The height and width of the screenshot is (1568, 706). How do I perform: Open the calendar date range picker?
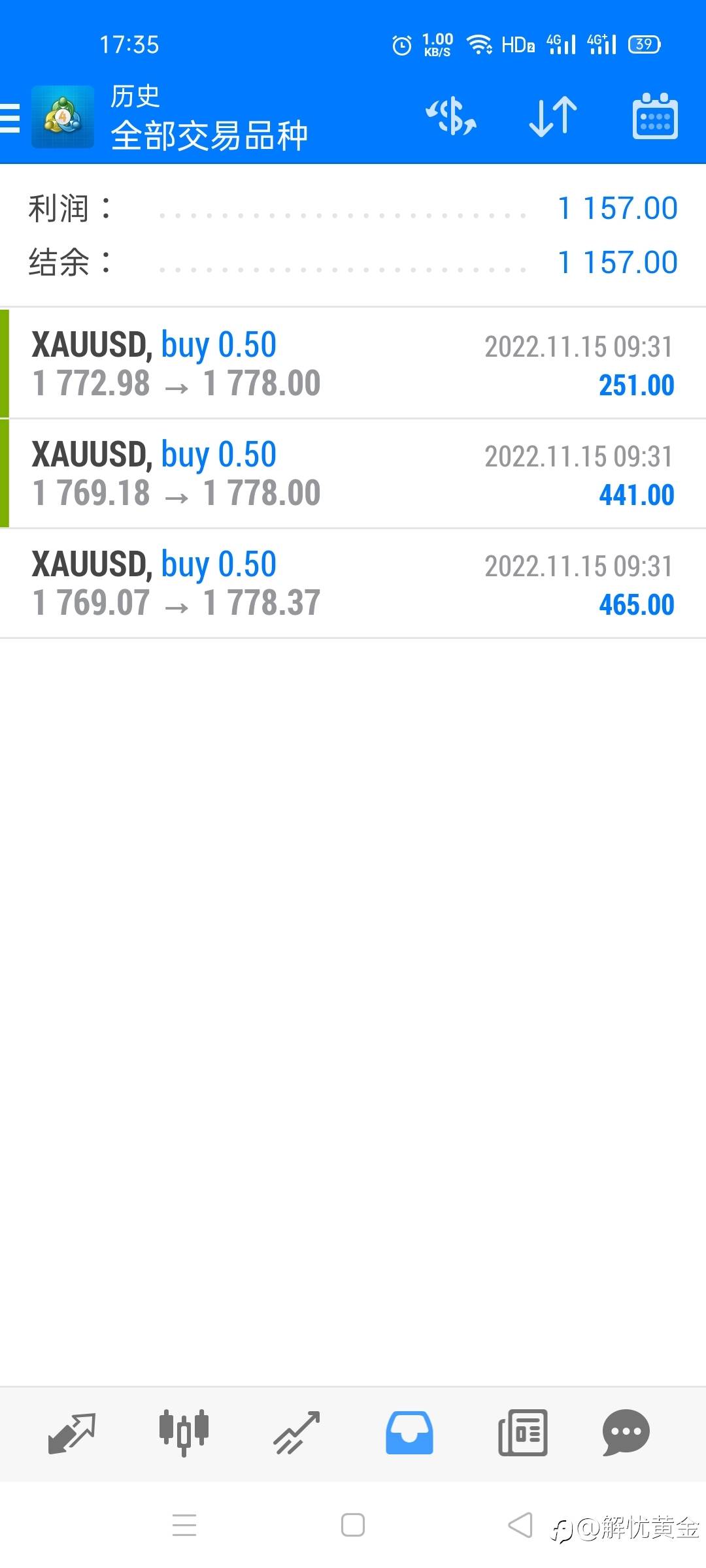pyautogui.click(x=655, y=116)
